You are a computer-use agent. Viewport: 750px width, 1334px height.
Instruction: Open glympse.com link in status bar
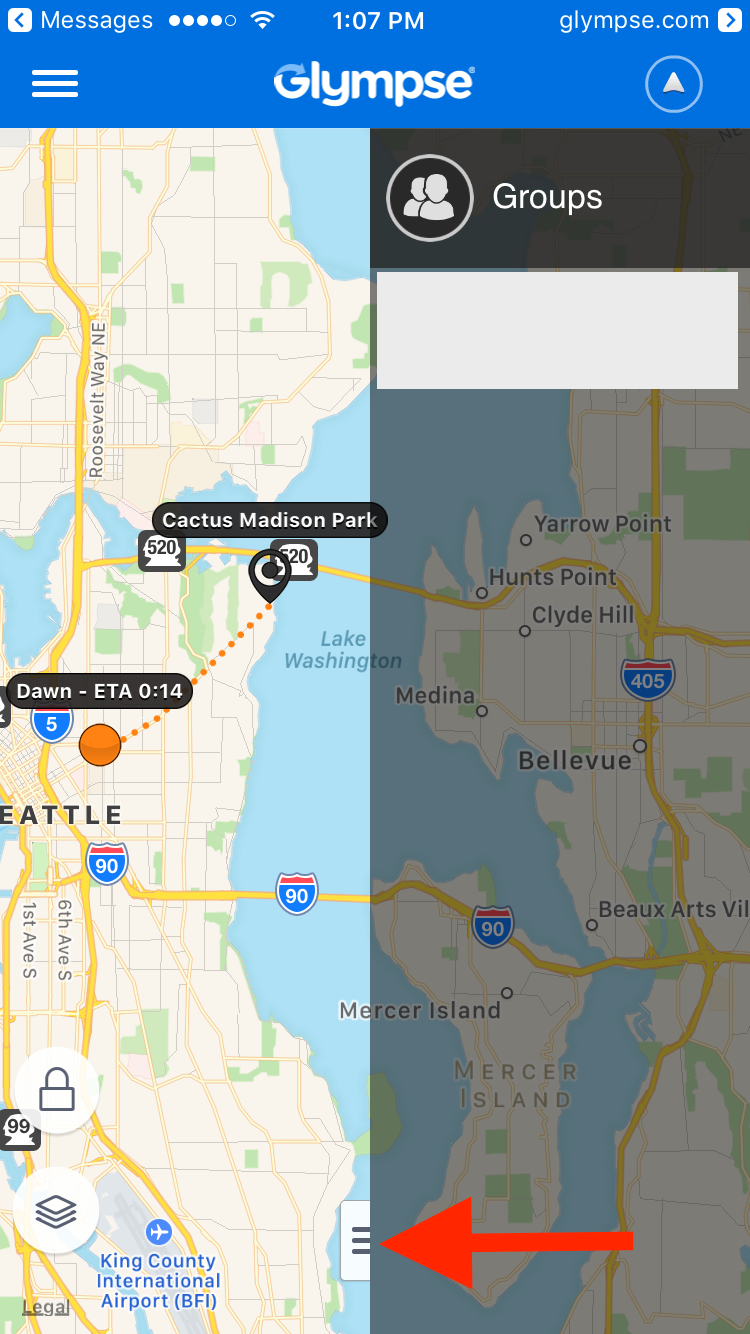tap(650, 20)
